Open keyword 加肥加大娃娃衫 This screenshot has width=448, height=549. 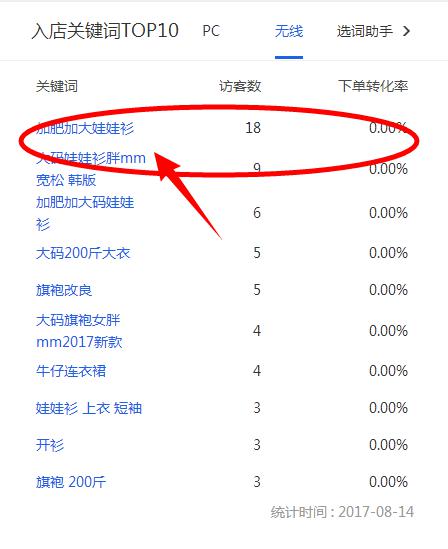pyautogui.click(x=85, y=128)
